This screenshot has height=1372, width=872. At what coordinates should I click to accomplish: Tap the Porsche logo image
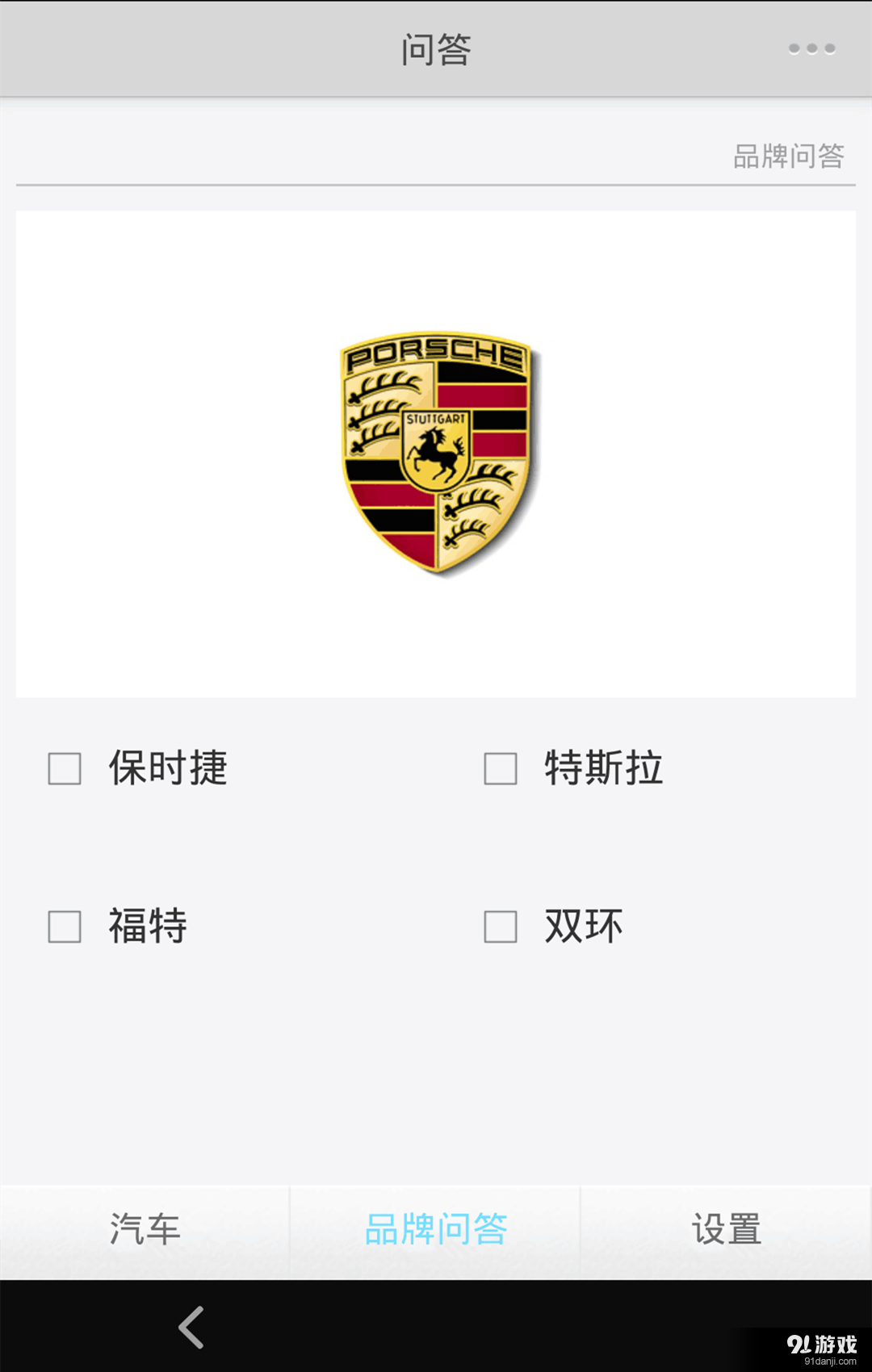pos(436,452)
